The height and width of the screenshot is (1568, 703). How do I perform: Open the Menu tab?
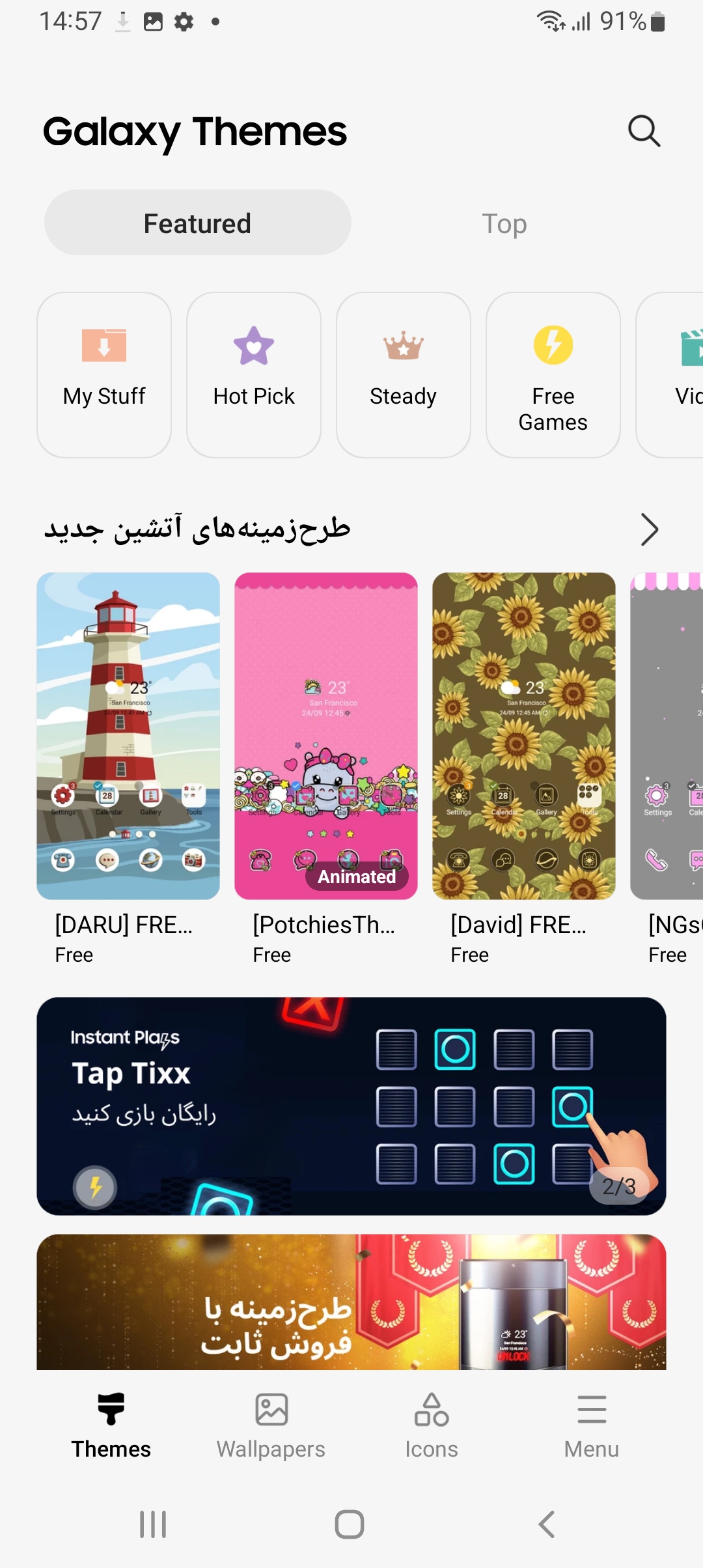(591, 1426)
